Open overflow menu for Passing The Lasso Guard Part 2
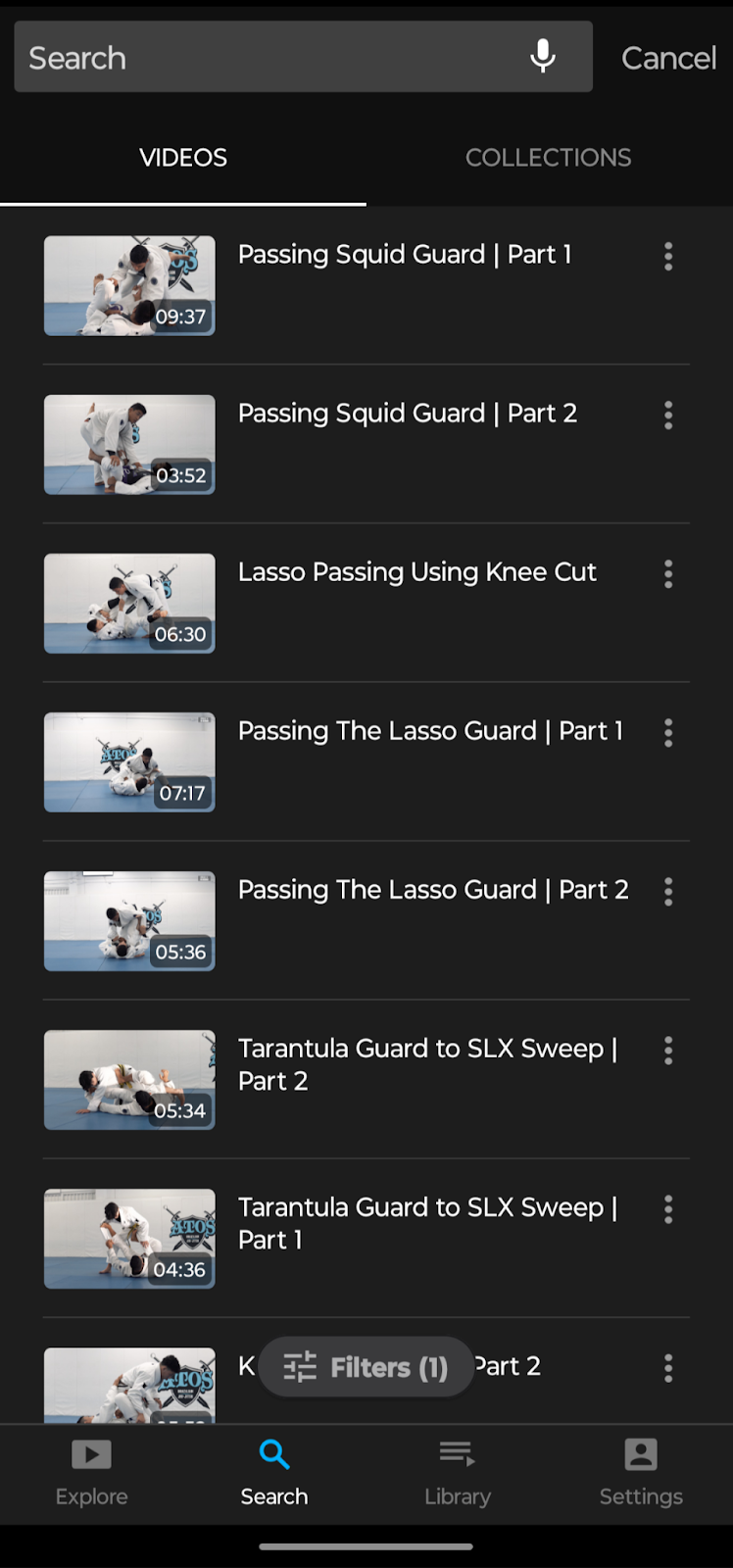The width and height of the screenshot is (733, 1568). (668, 892)
